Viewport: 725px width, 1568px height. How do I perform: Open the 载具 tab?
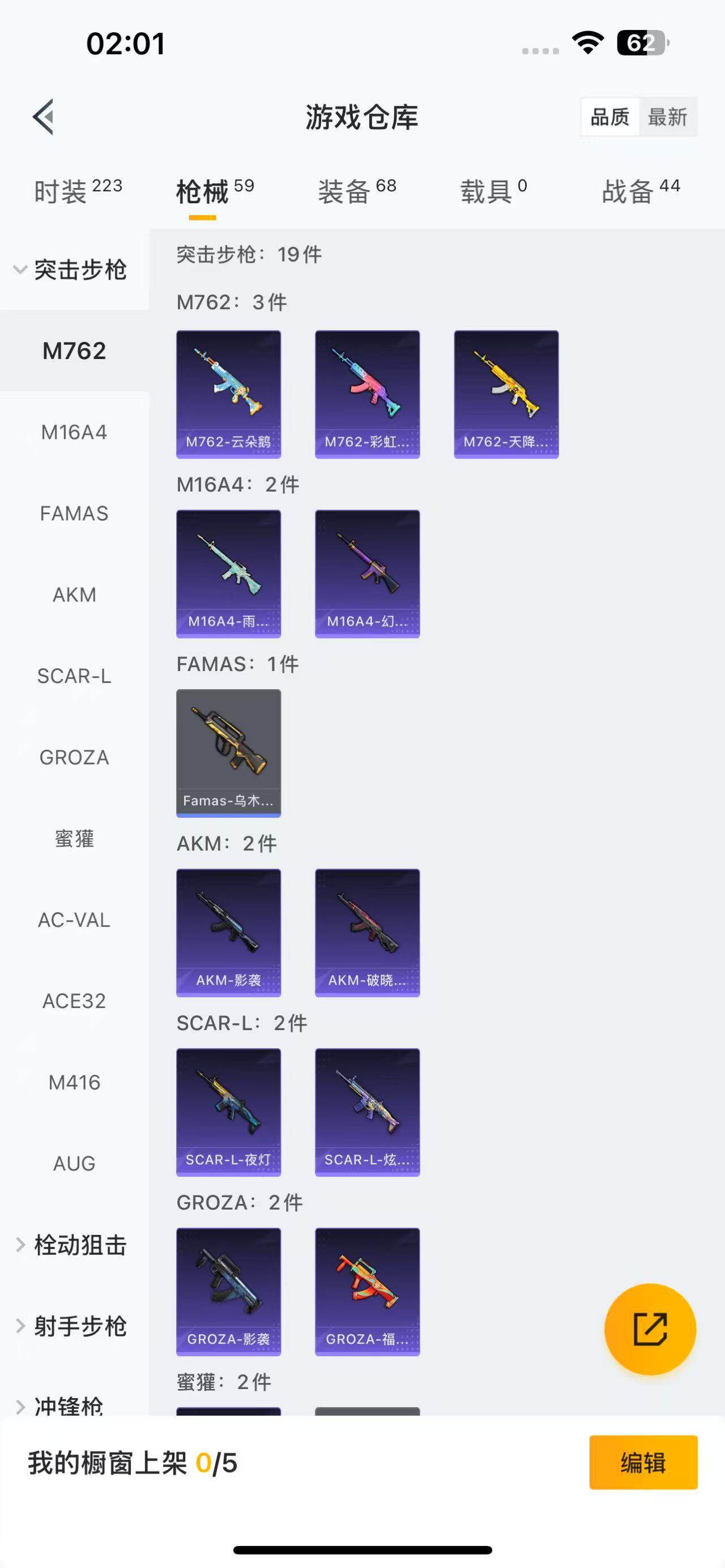tap(493, 192)
